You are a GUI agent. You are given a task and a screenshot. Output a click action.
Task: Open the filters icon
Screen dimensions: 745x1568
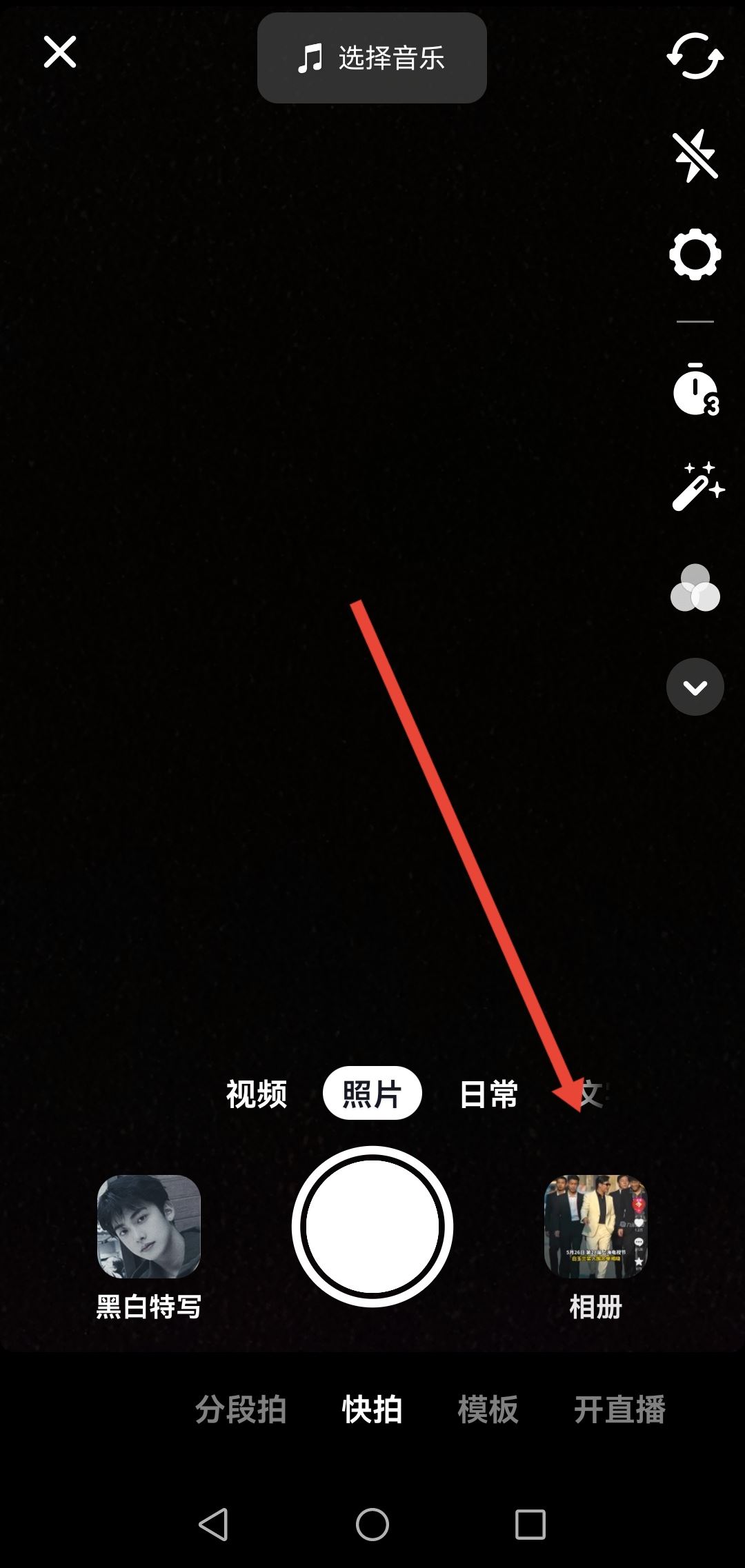(x=695, y=588)
